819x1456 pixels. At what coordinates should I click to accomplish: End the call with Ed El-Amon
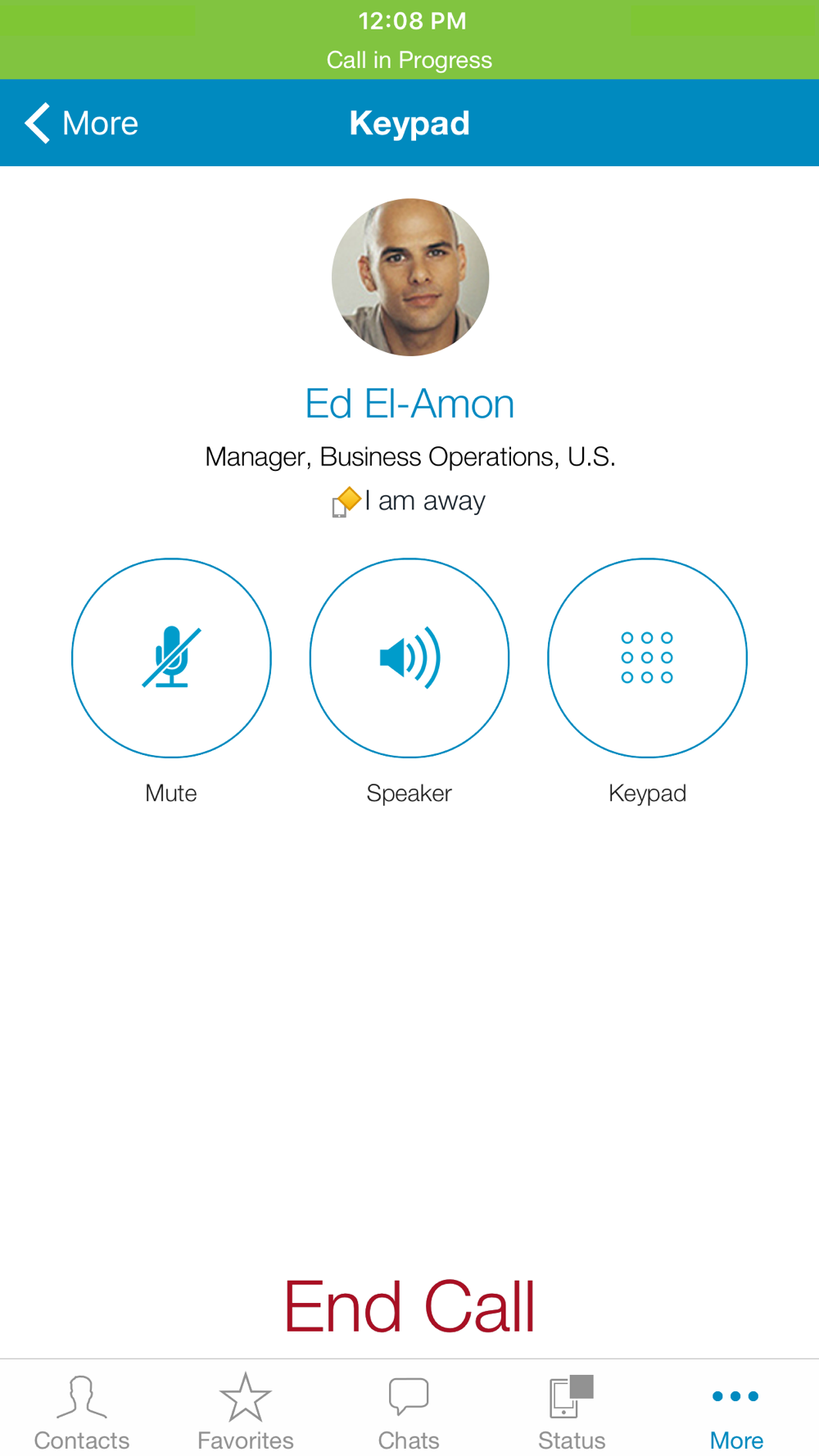tap(409, 1307)
